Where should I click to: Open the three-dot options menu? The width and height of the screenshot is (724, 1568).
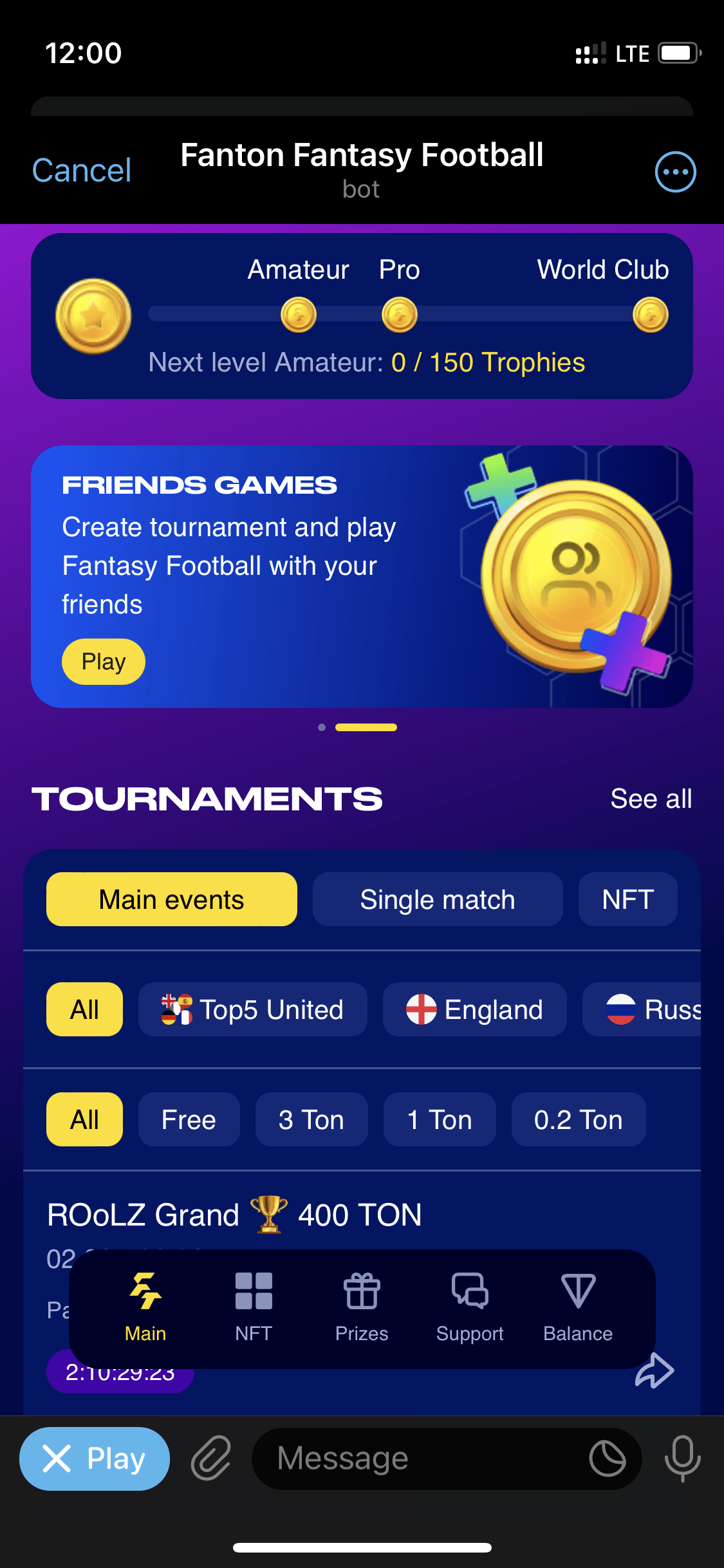pyautogui.click(x=675, y=172)
